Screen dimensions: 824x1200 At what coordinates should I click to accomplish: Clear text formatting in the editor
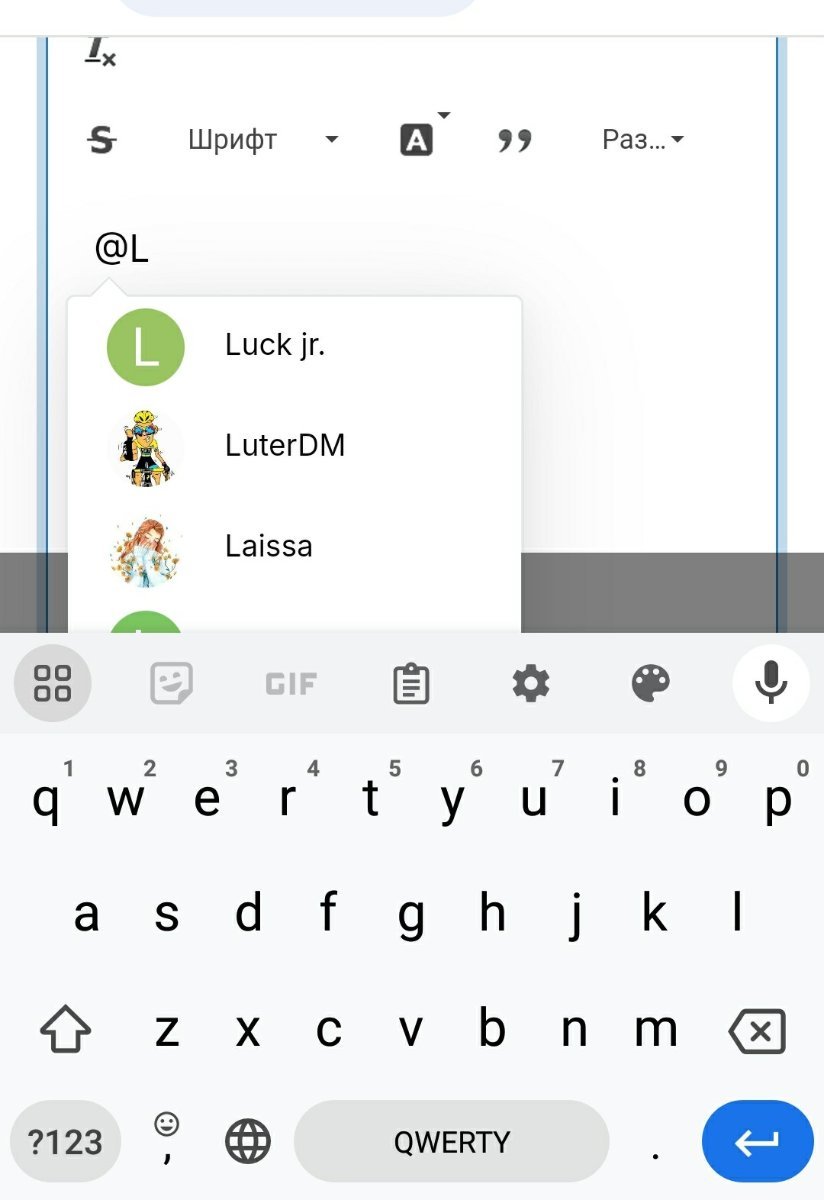coord(100,52)
